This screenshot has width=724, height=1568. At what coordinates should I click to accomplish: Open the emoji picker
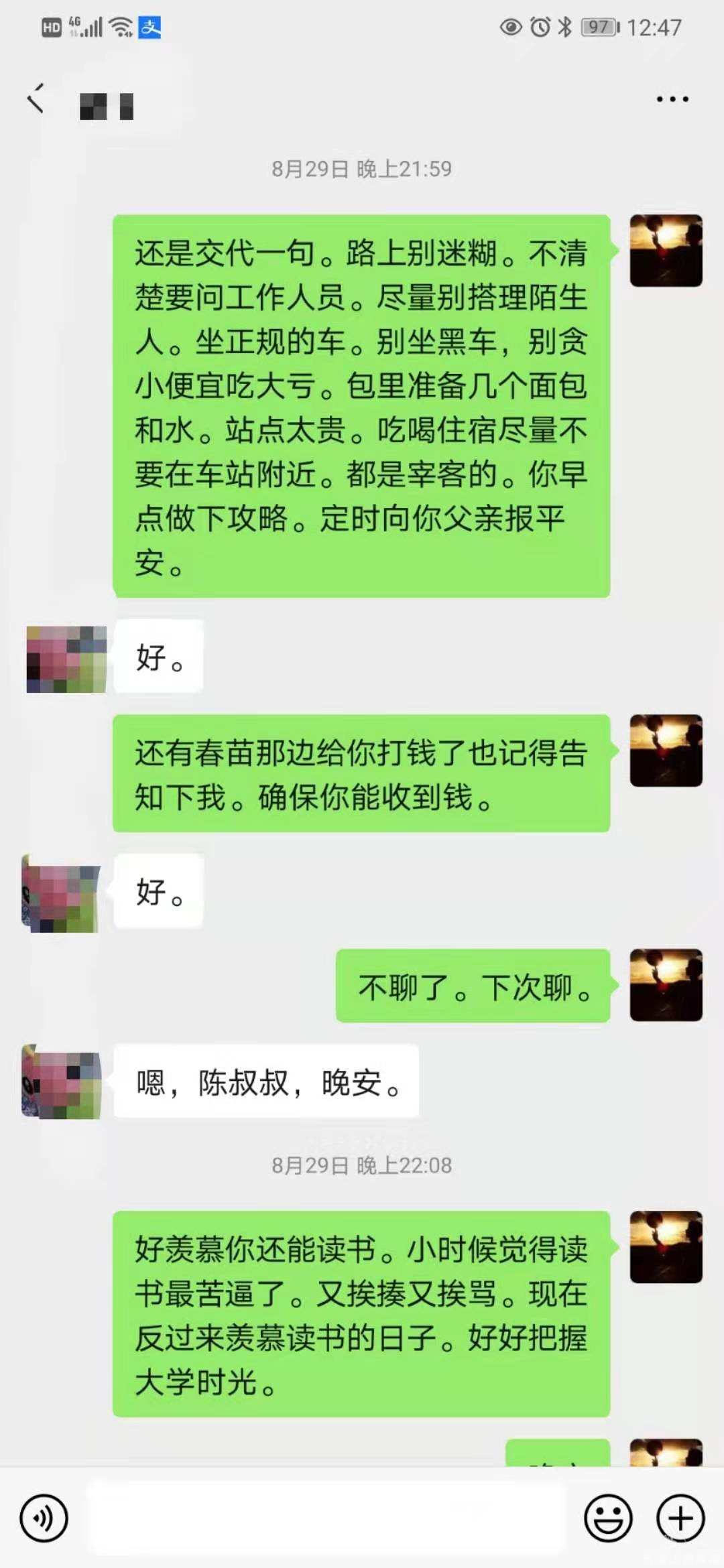608,1518
